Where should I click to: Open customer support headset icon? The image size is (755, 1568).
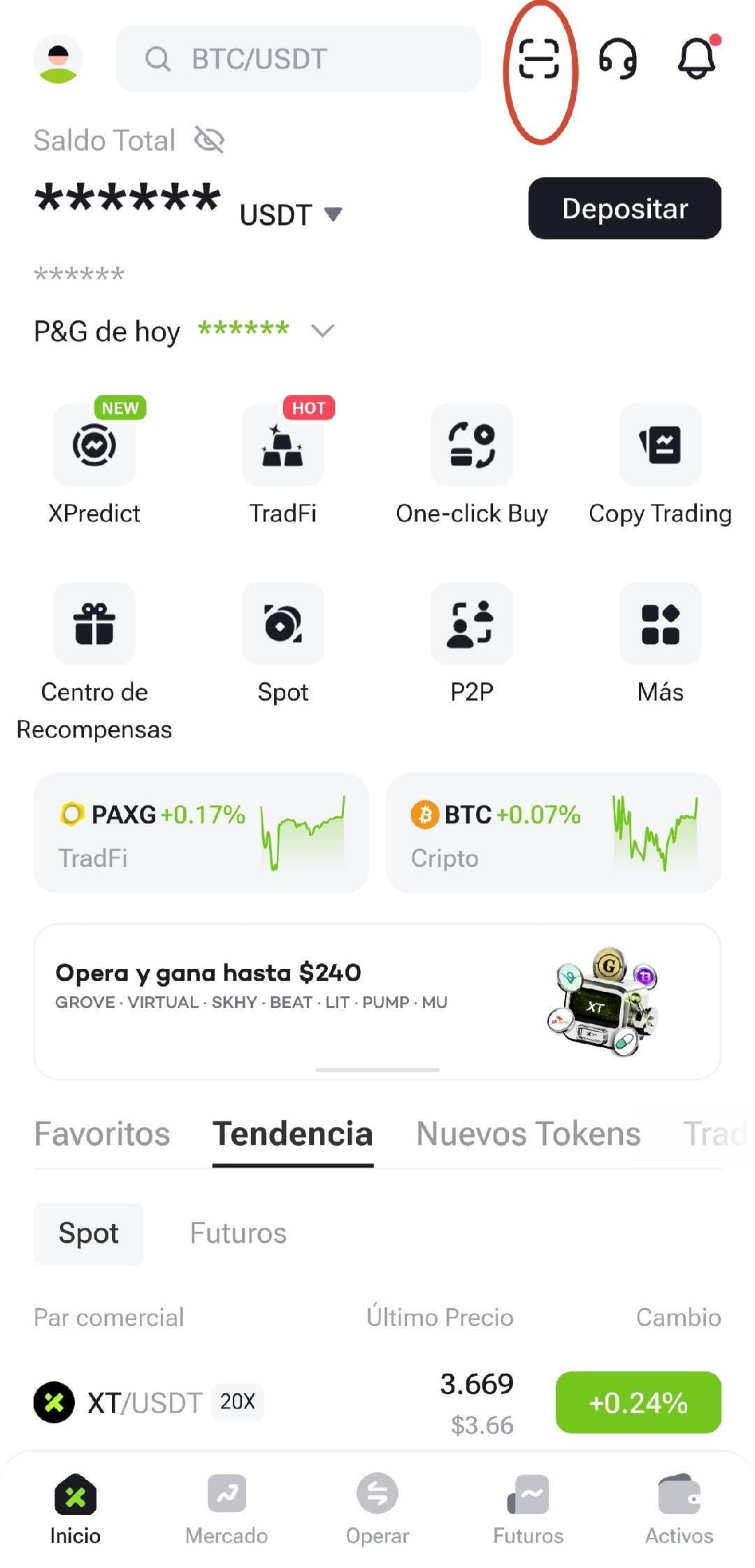(x=618, y=59)
